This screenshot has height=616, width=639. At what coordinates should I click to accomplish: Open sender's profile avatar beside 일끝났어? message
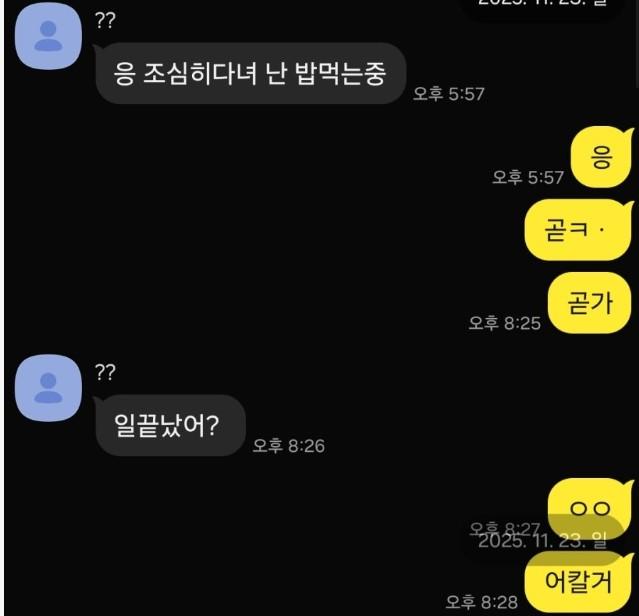point(47,386)
